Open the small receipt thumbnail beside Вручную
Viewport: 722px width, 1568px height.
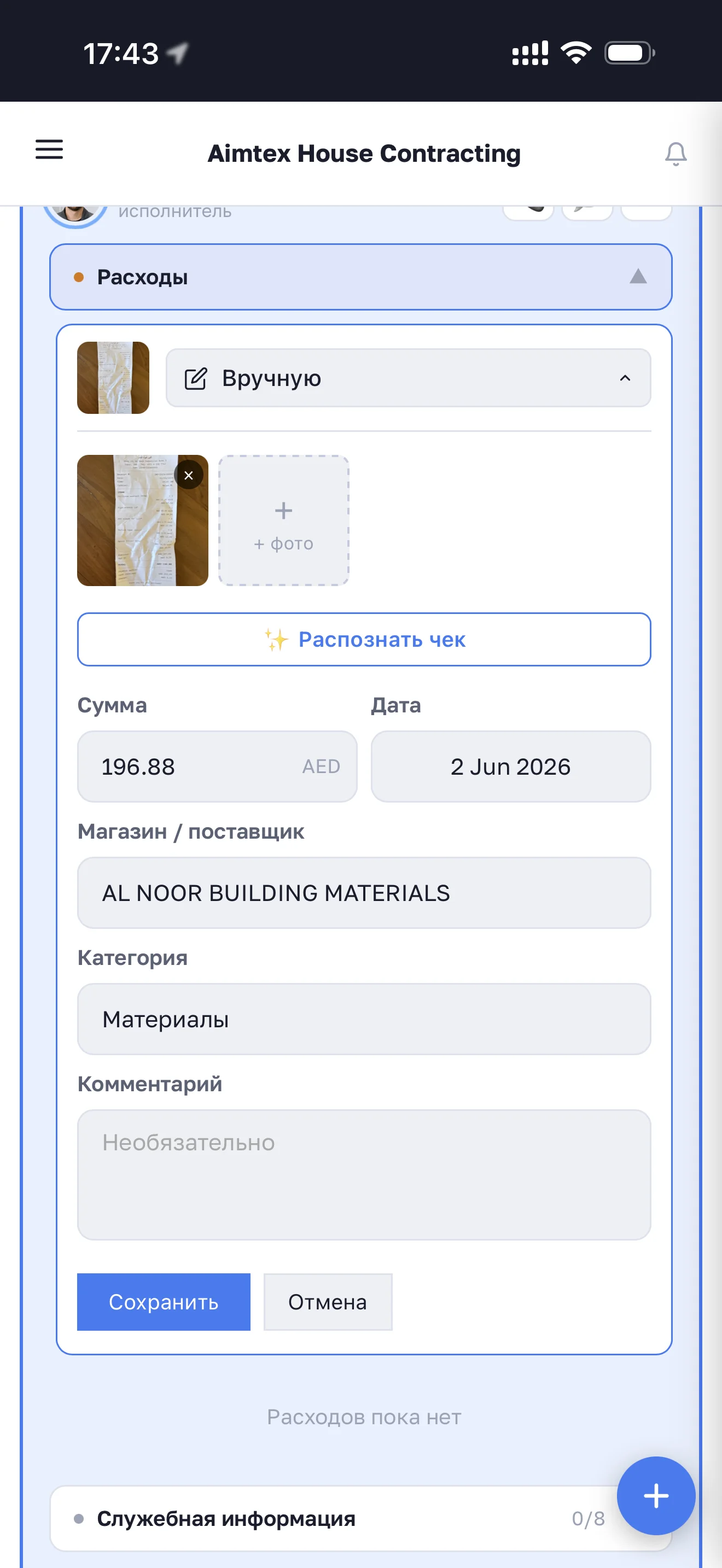point(113,378)
